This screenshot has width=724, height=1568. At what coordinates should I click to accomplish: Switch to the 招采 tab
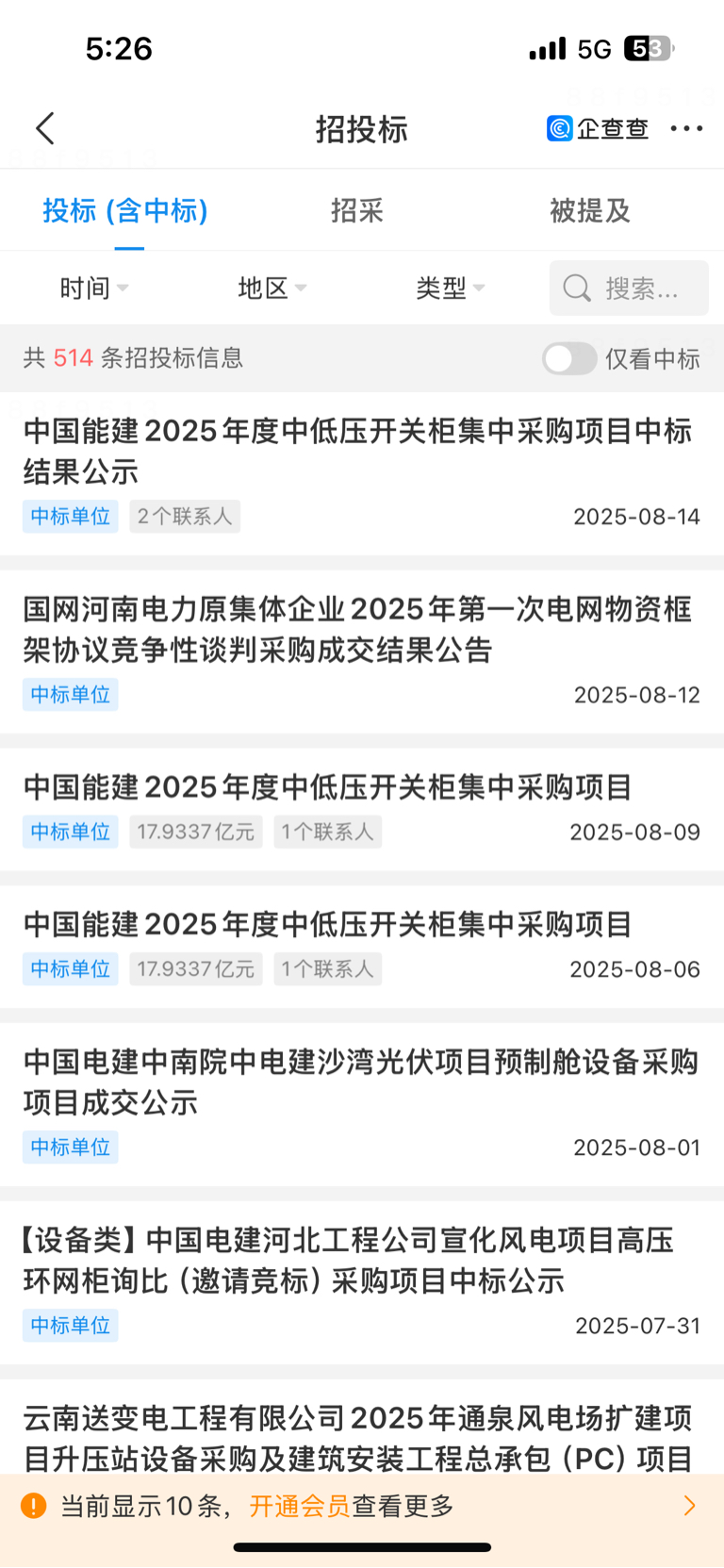pyautogui.click(x=357, y=210)
